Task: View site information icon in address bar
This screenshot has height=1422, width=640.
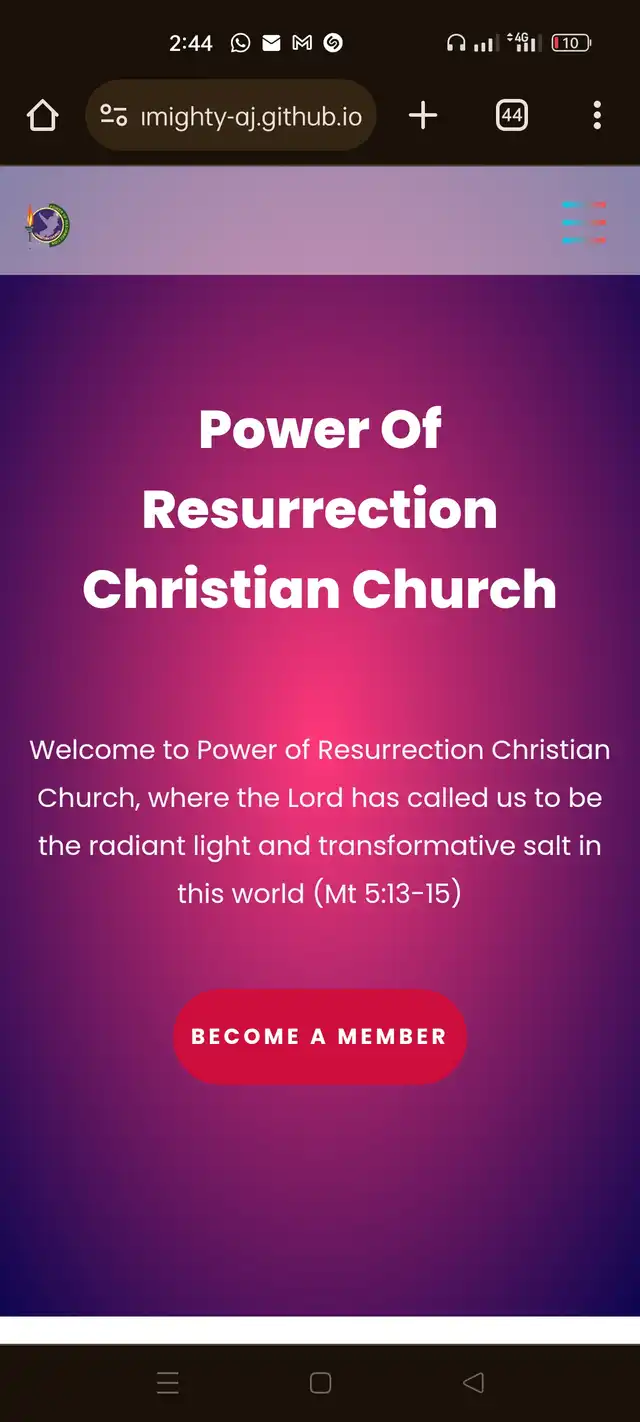Action: click(x=114, y=116)
